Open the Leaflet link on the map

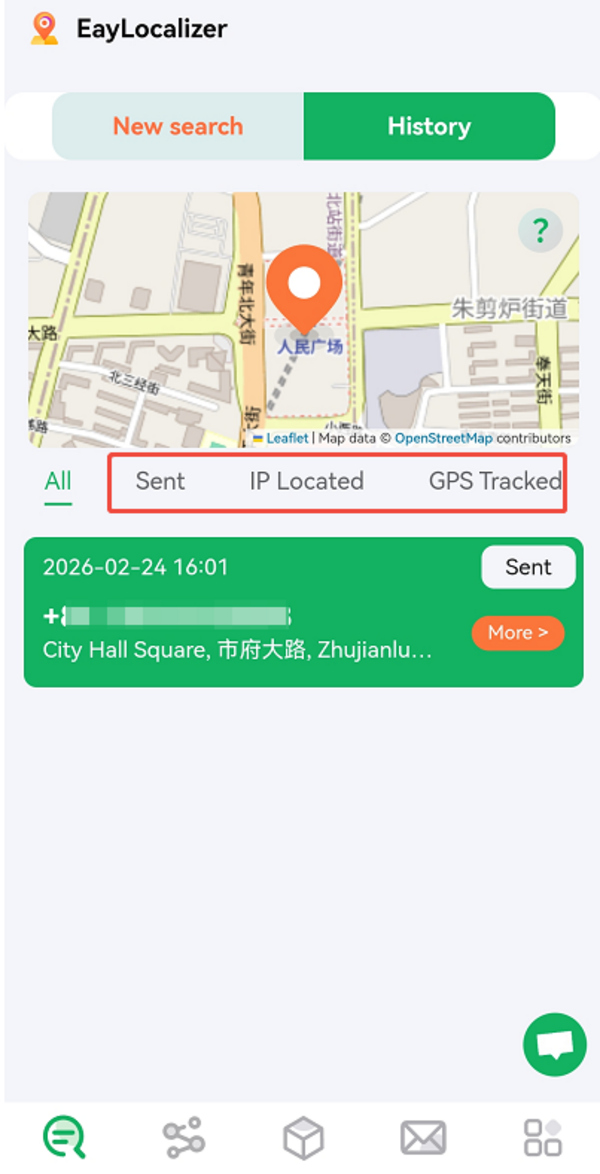[x=286, y=438]
